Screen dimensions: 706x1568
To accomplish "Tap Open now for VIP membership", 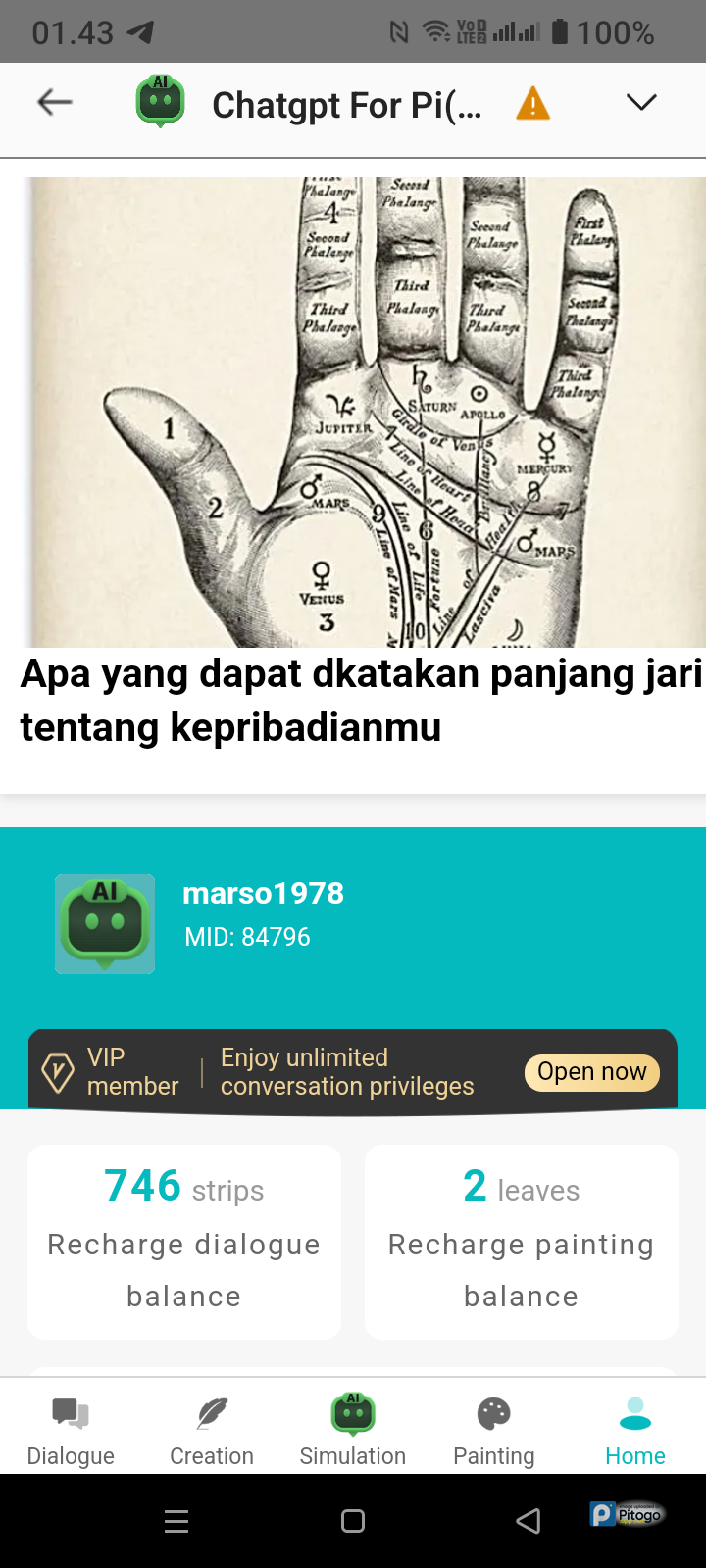I will coord(592,1071).
